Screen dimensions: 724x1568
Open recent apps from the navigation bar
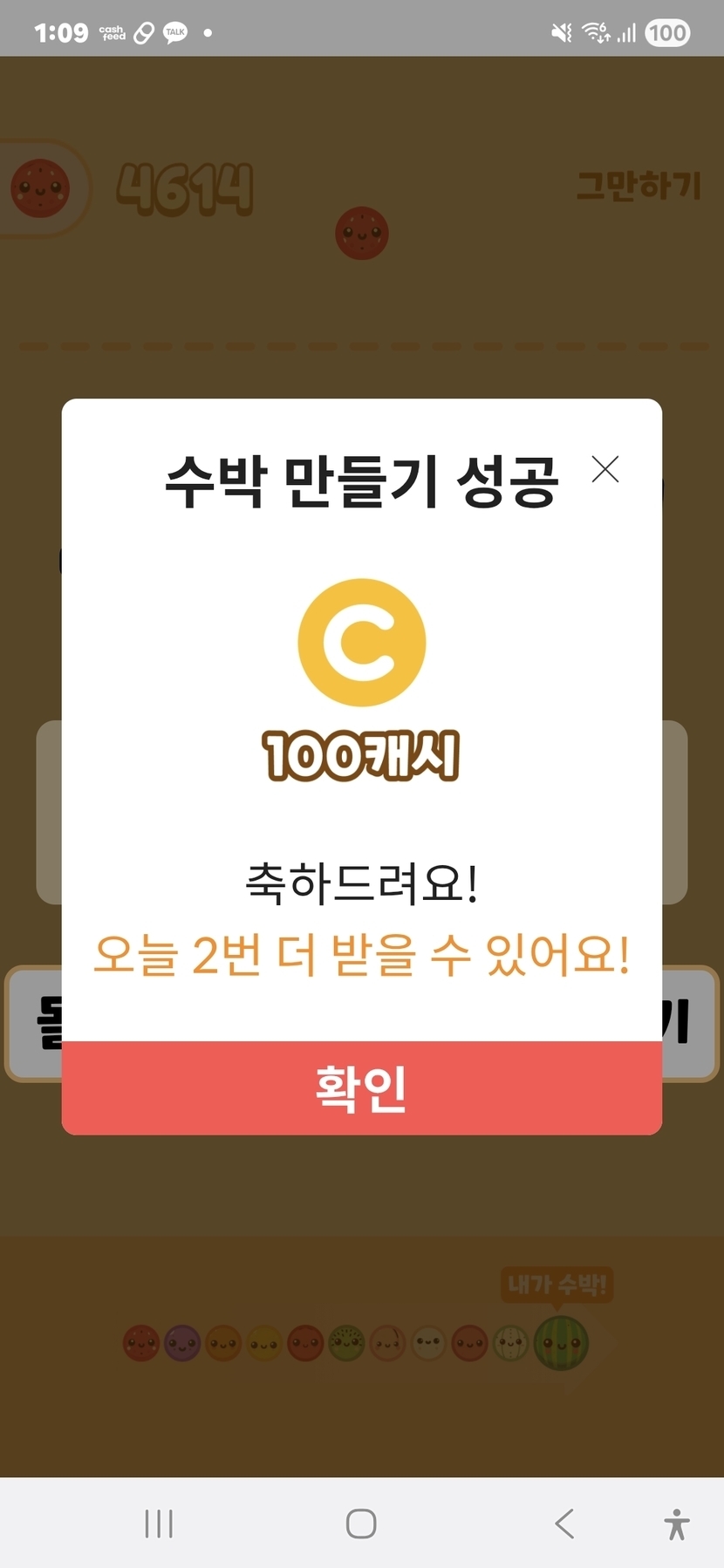(159, 1524)
